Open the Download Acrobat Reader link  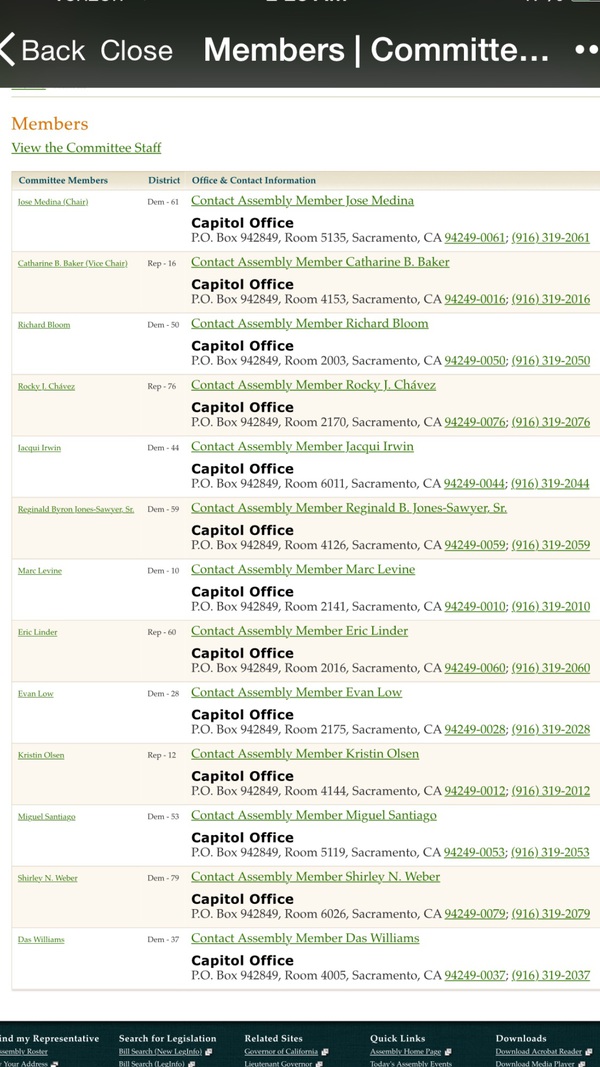(x=538, y=1052)
